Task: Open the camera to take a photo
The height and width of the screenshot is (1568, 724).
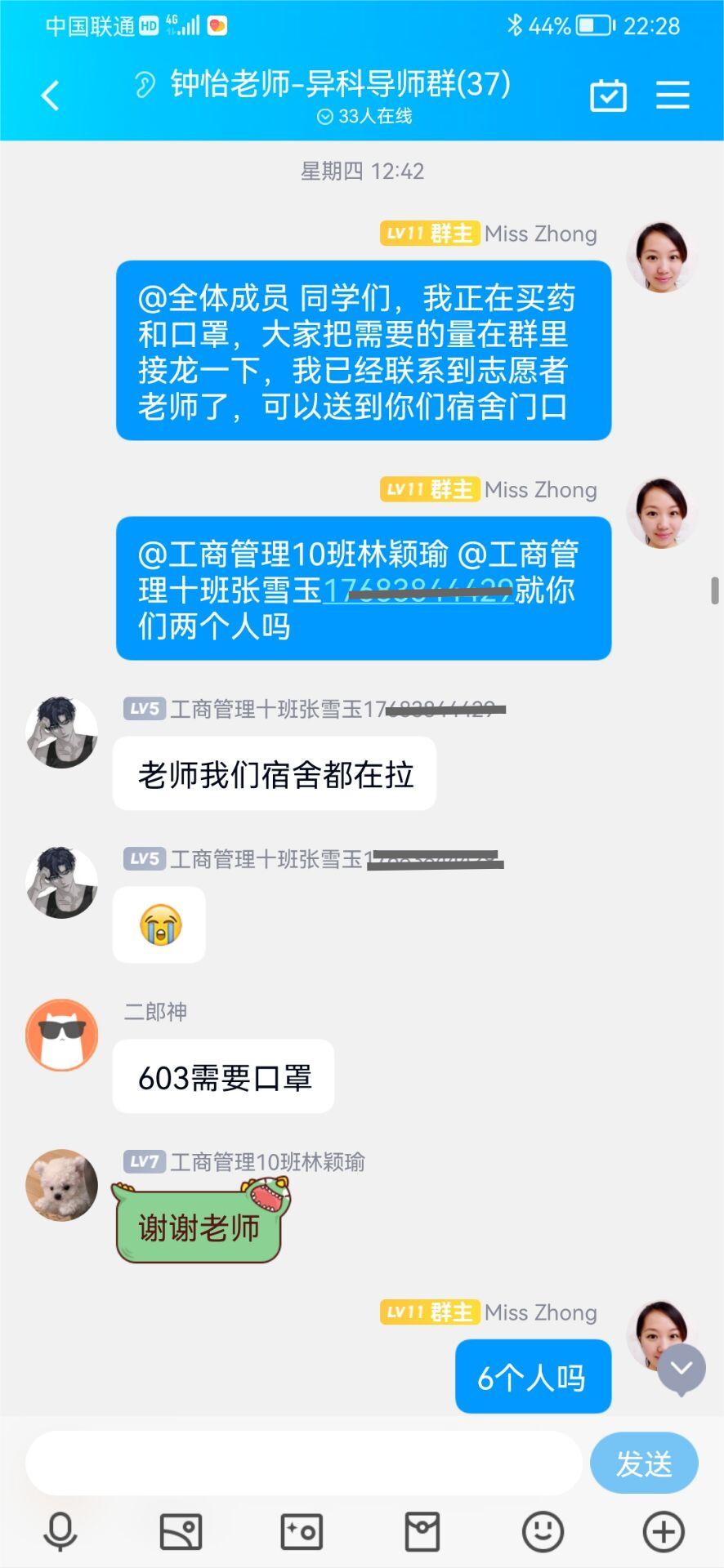Action: coord(302,1532)
